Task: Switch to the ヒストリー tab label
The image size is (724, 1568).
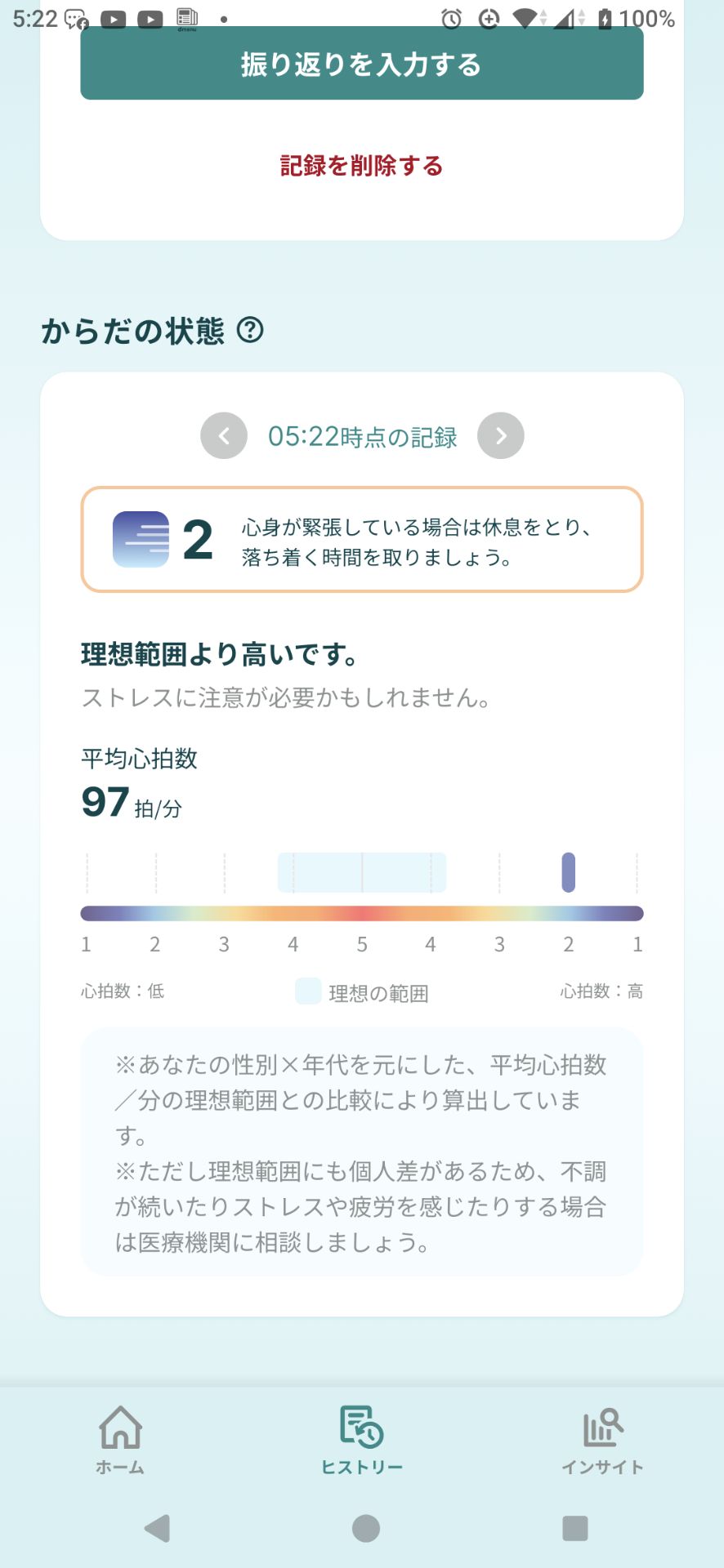Action: [360, 1466]
